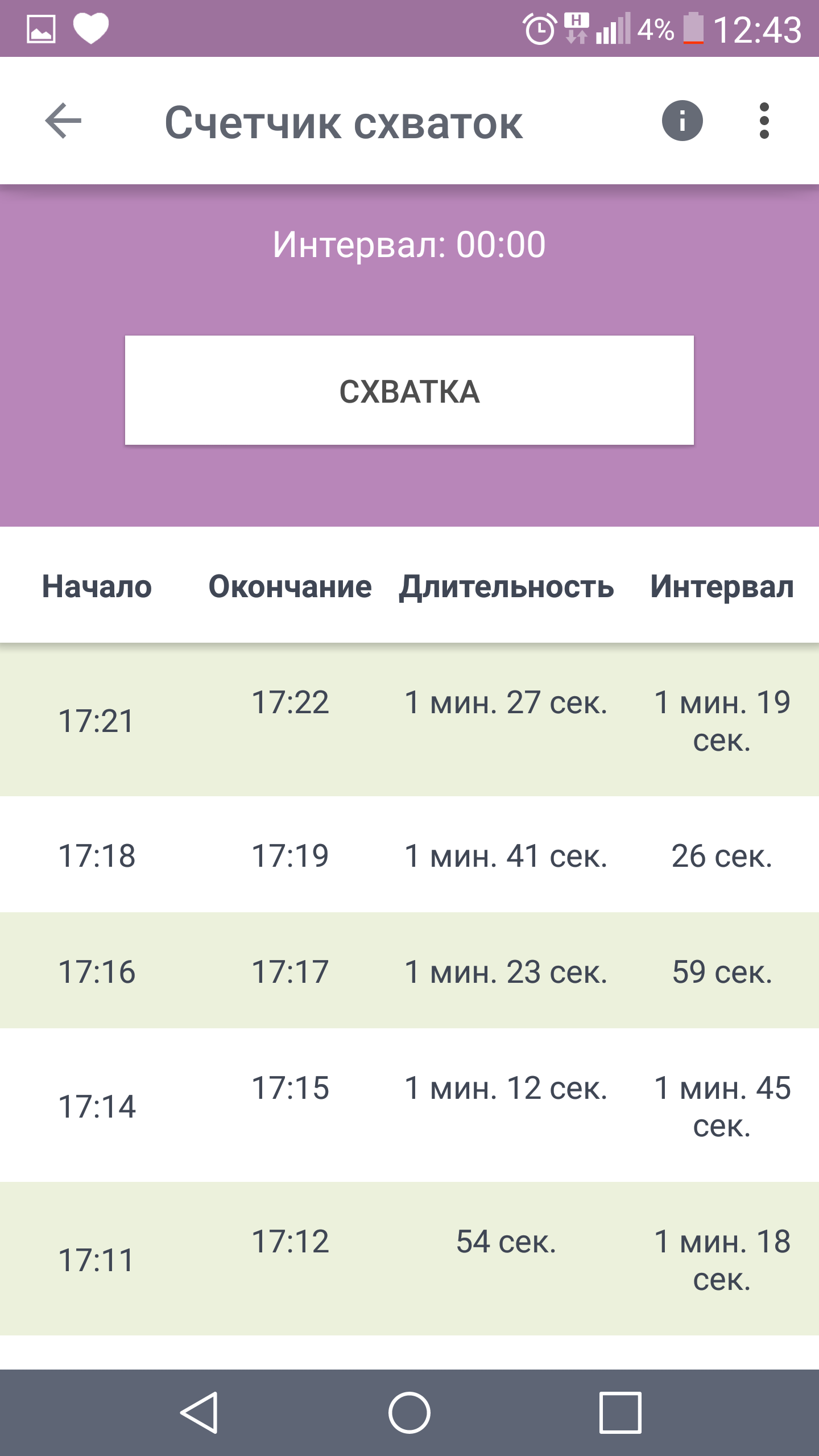Viewport: 819px width, 1456px height.
Task: Open recent apps from navigation bar
Action: (x=620, y=1412)
